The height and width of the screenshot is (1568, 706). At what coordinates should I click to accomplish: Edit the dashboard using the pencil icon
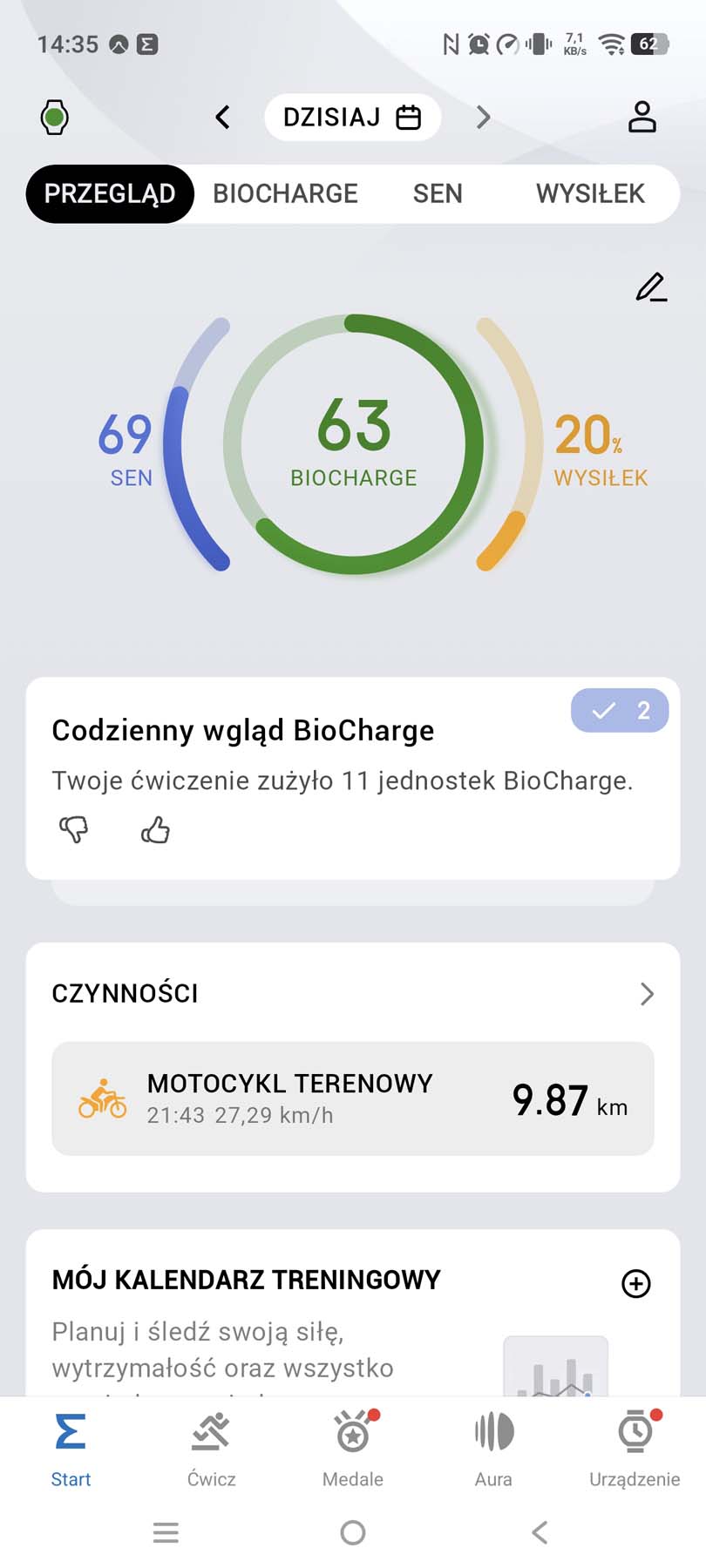[x=649, y=287]
